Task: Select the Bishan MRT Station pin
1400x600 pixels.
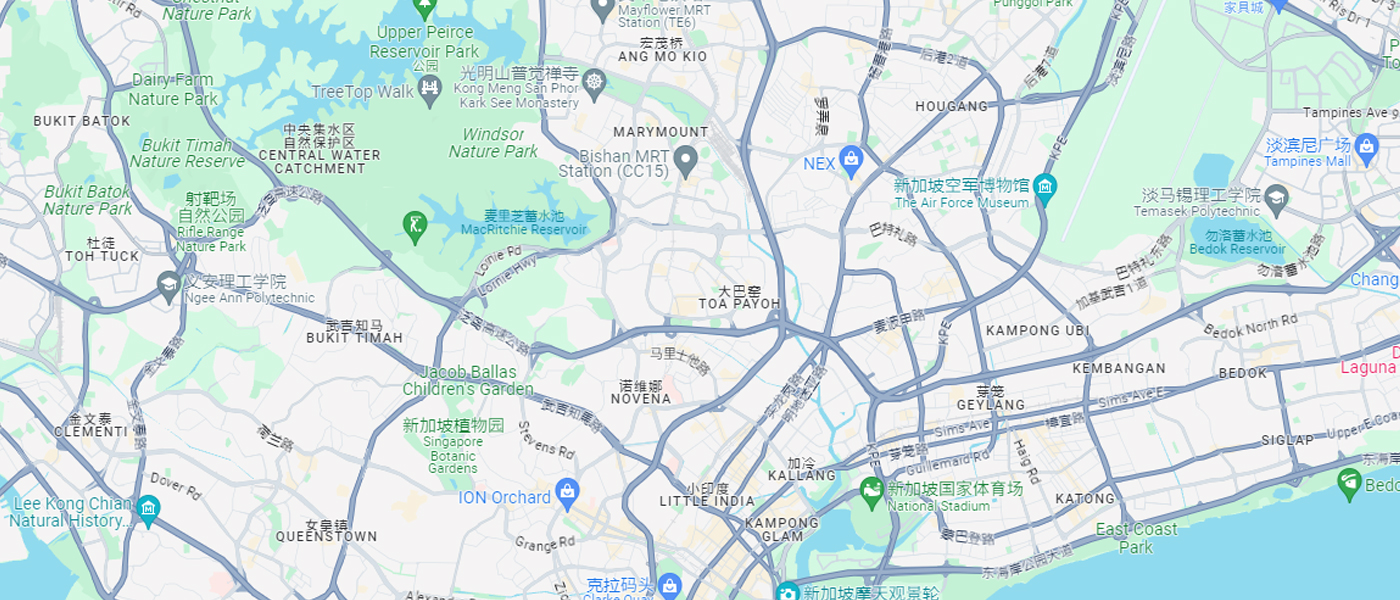Action: click(x=685, y=159)
